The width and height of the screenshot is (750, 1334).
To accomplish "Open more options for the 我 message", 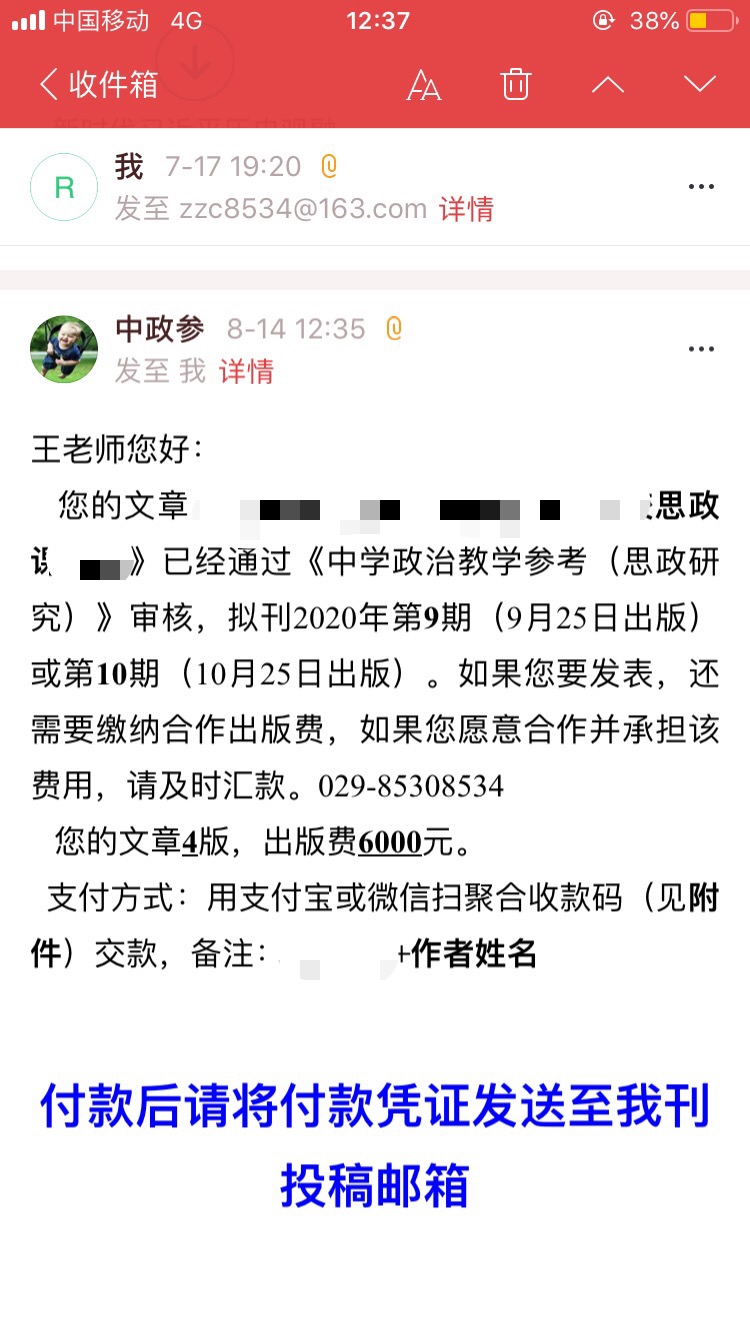I will pyautogui.click(x=701, y=187).
